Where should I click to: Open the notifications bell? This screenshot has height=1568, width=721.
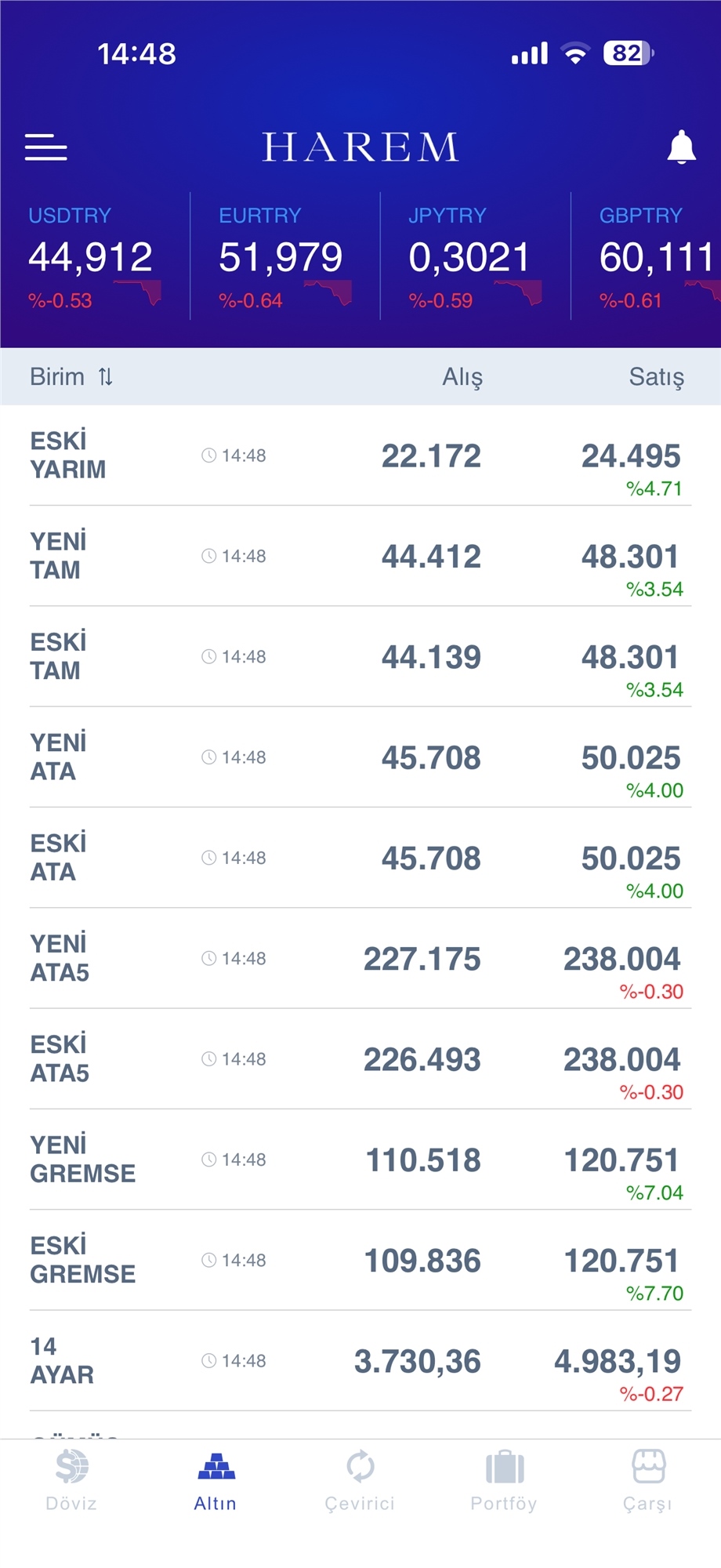(681, 147)
